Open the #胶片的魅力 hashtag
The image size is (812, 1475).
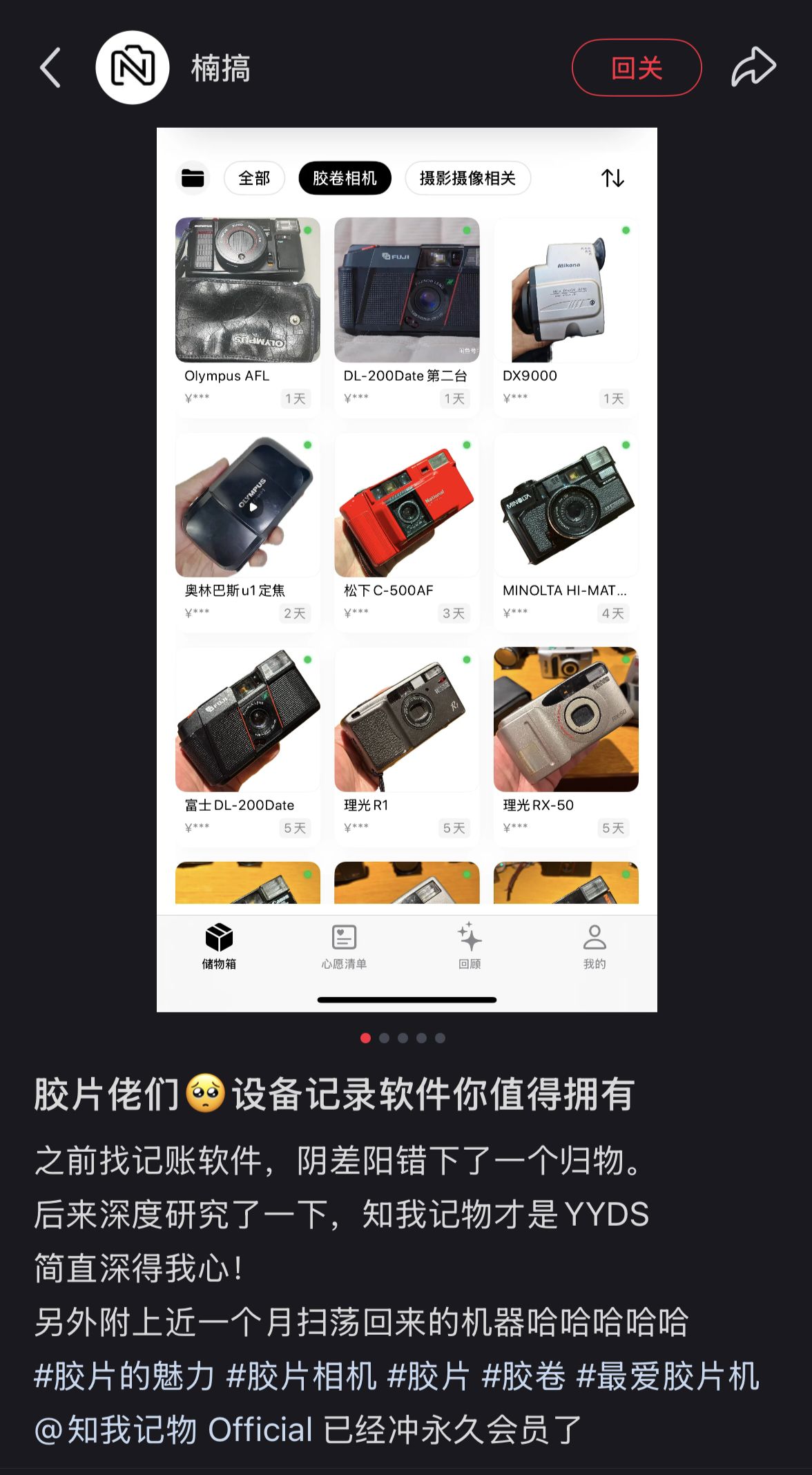[124, 1376]
